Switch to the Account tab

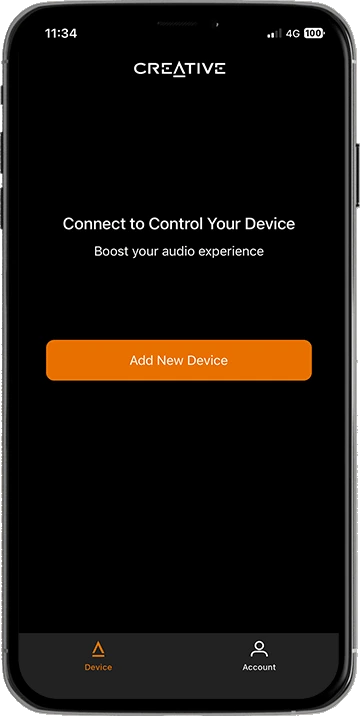click(x=259, y=656)
